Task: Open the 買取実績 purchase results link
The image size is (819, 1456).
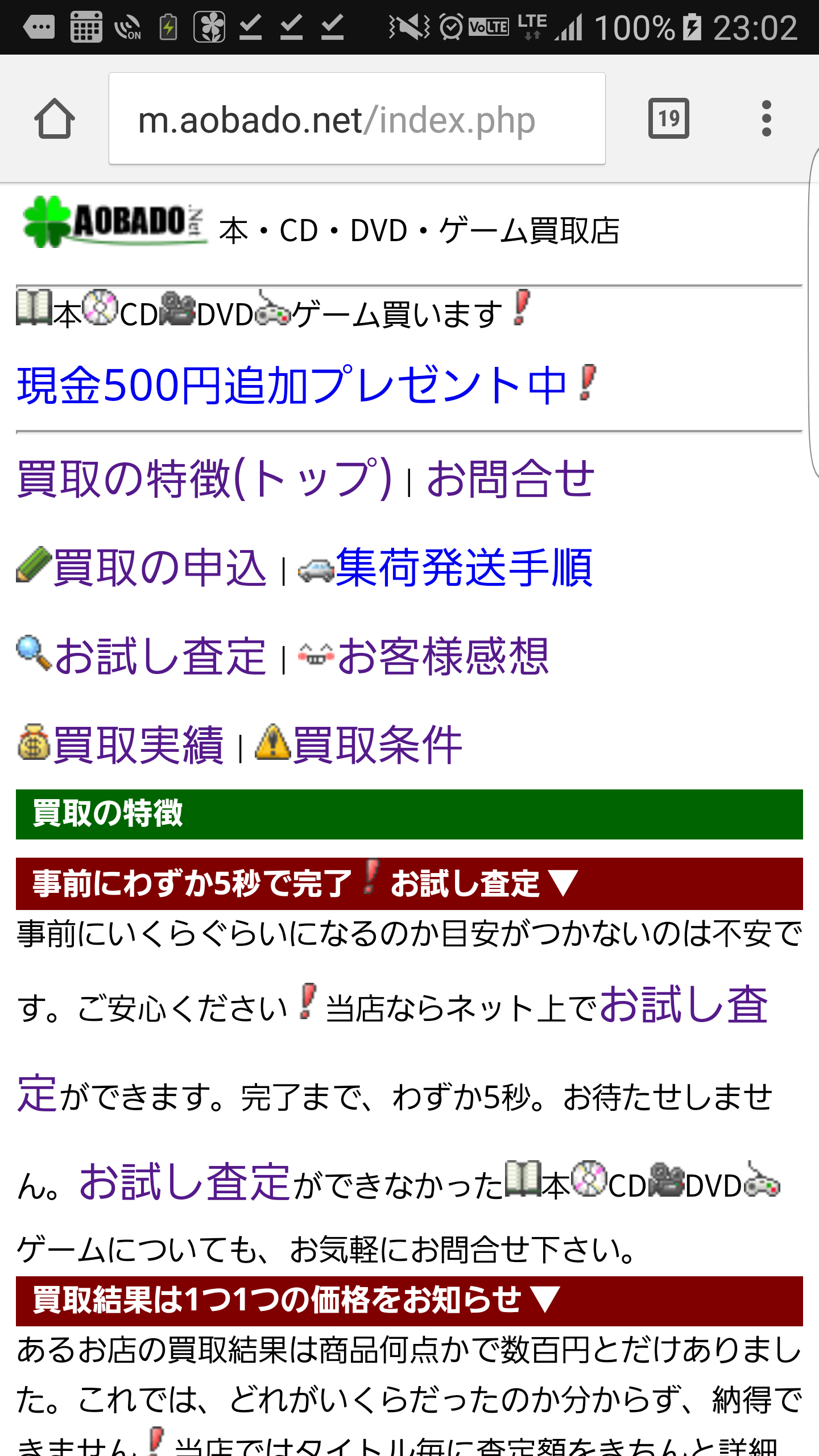Action: click(138, 745)
